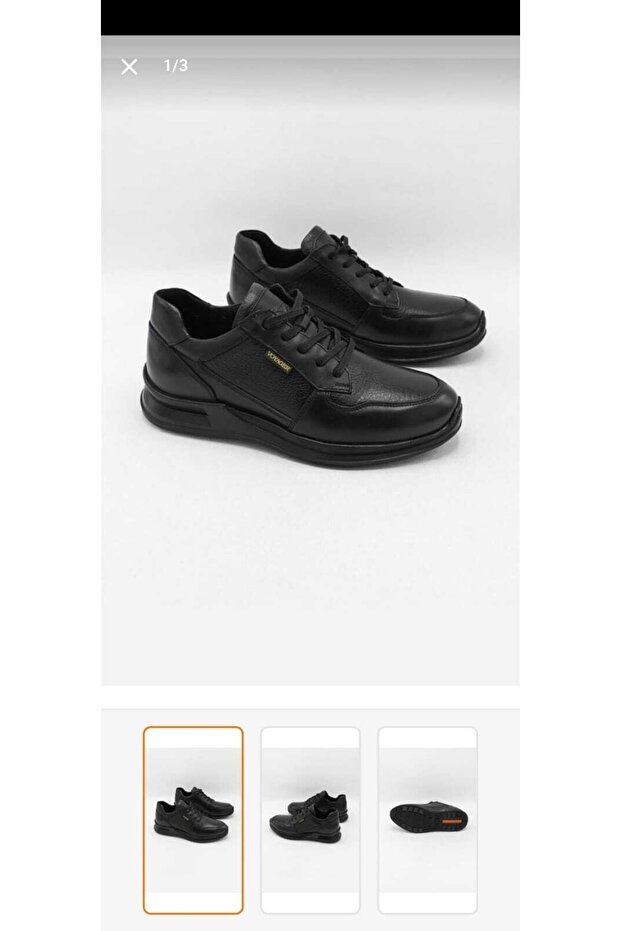
Task: Select the first thumbnail showing the shoe pair
Action: pos(193,819)
